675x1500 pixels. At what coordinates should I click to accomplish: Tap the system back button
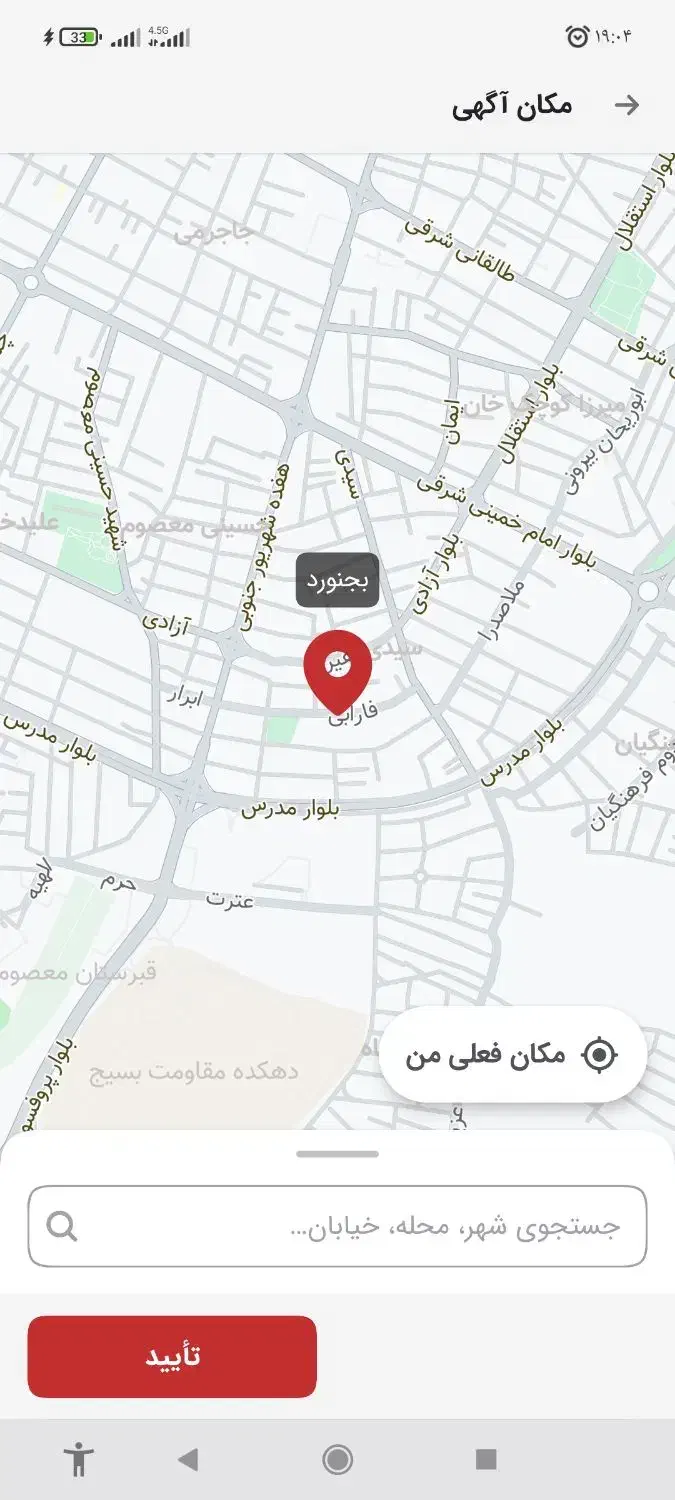187,1459
